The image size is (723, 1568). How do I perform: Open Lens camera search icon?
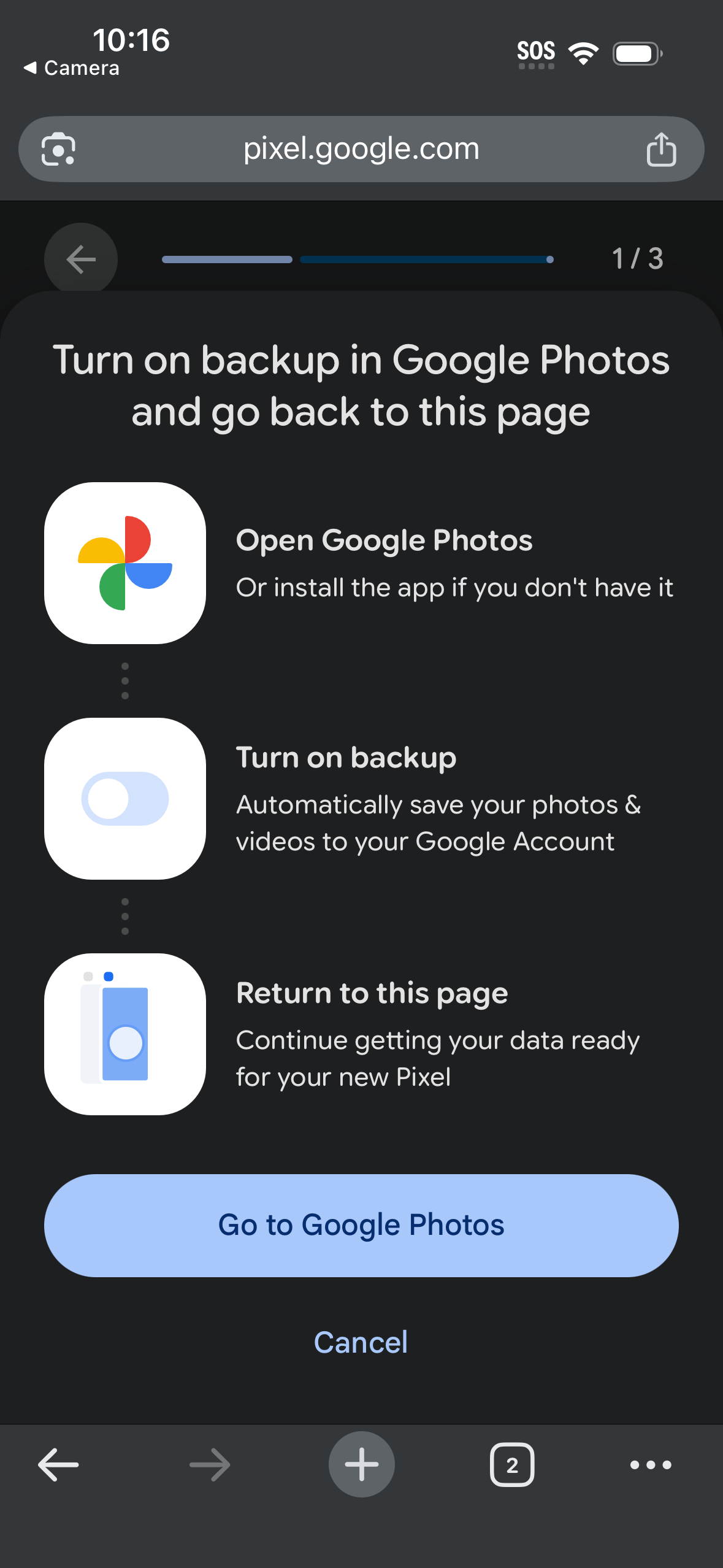(58, 149)
